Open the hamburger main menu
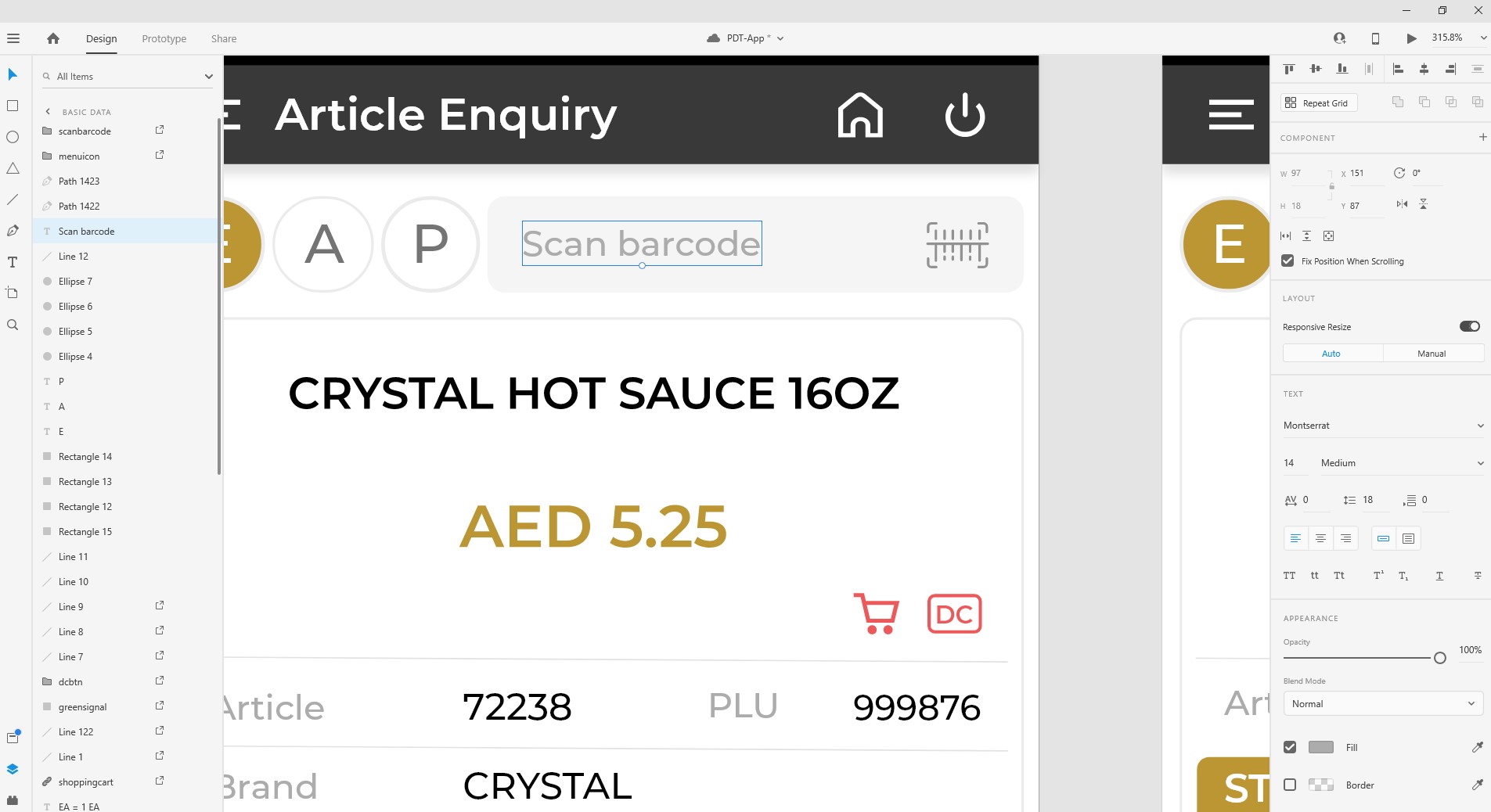The width and height of the screenshot is (1491, 812). coord(13,38)
